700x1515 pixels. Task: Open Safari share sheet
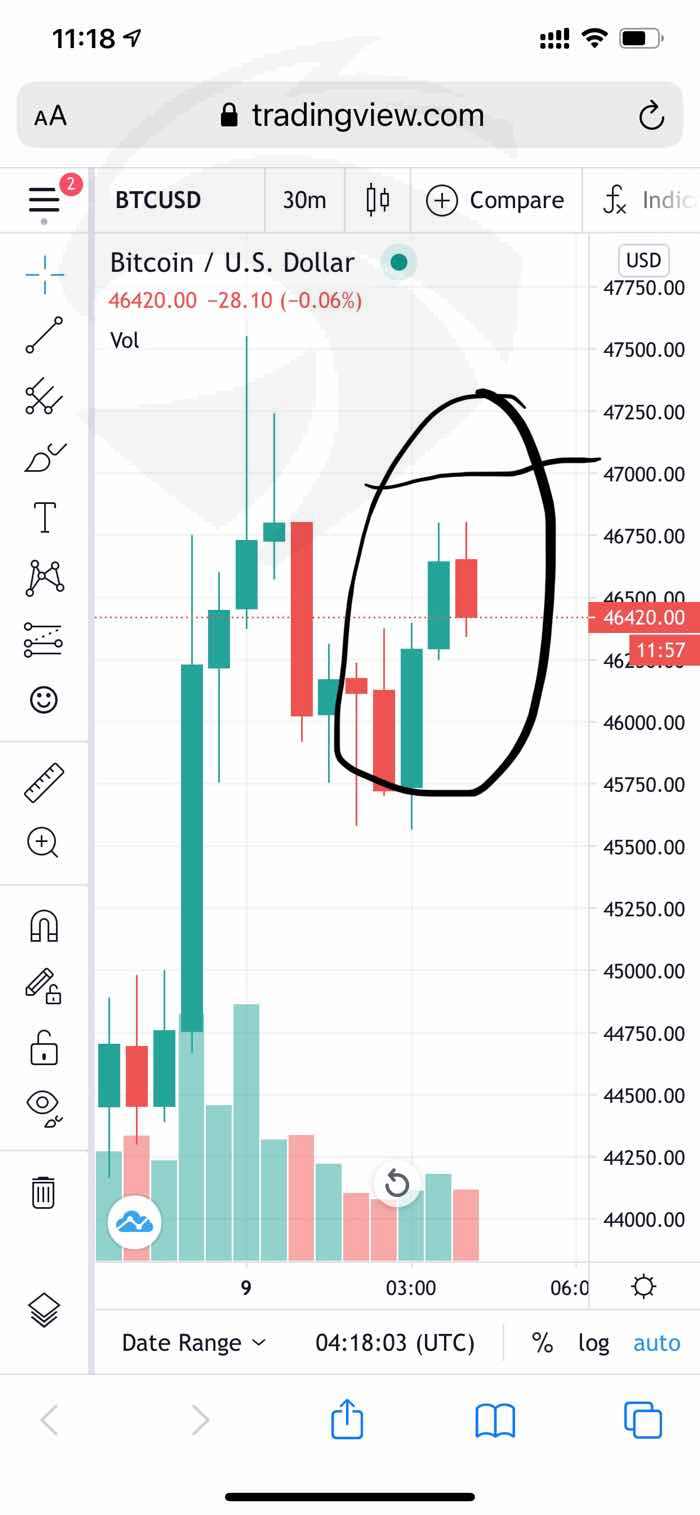coord(346,1418)
